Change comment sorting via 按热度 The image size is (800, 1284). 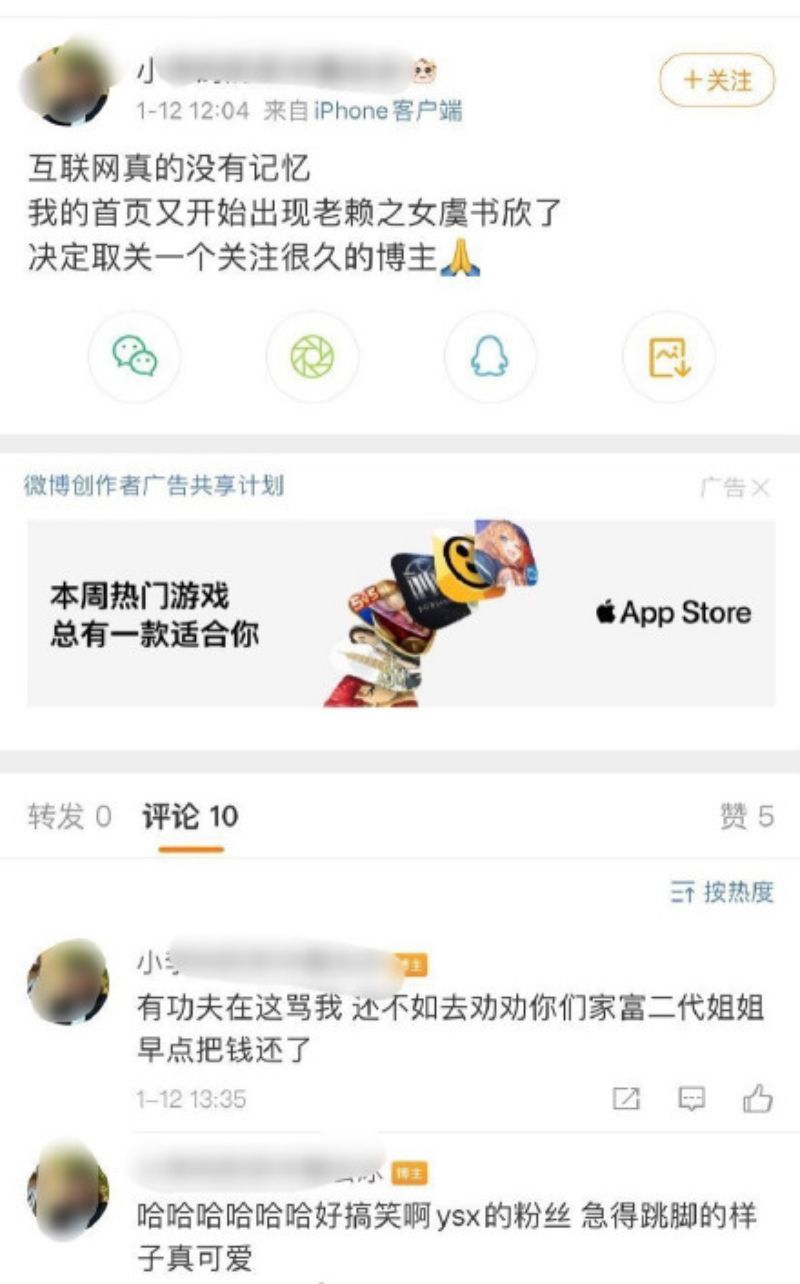pos(722,892)
